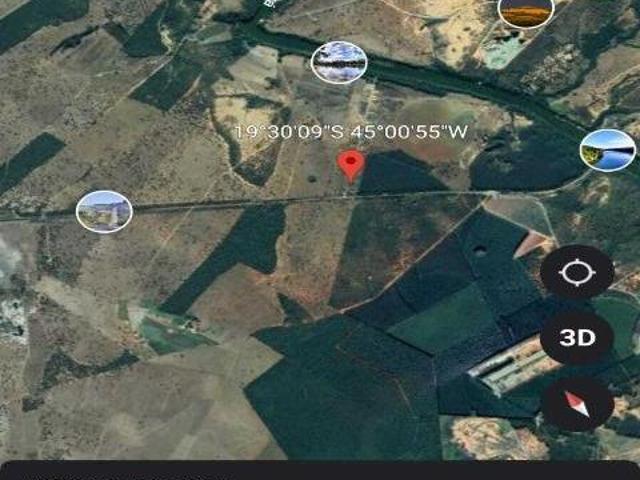Switch to 3D view
Image resolution: width=640 pixels, height=480 pixels.
(577, 337)
